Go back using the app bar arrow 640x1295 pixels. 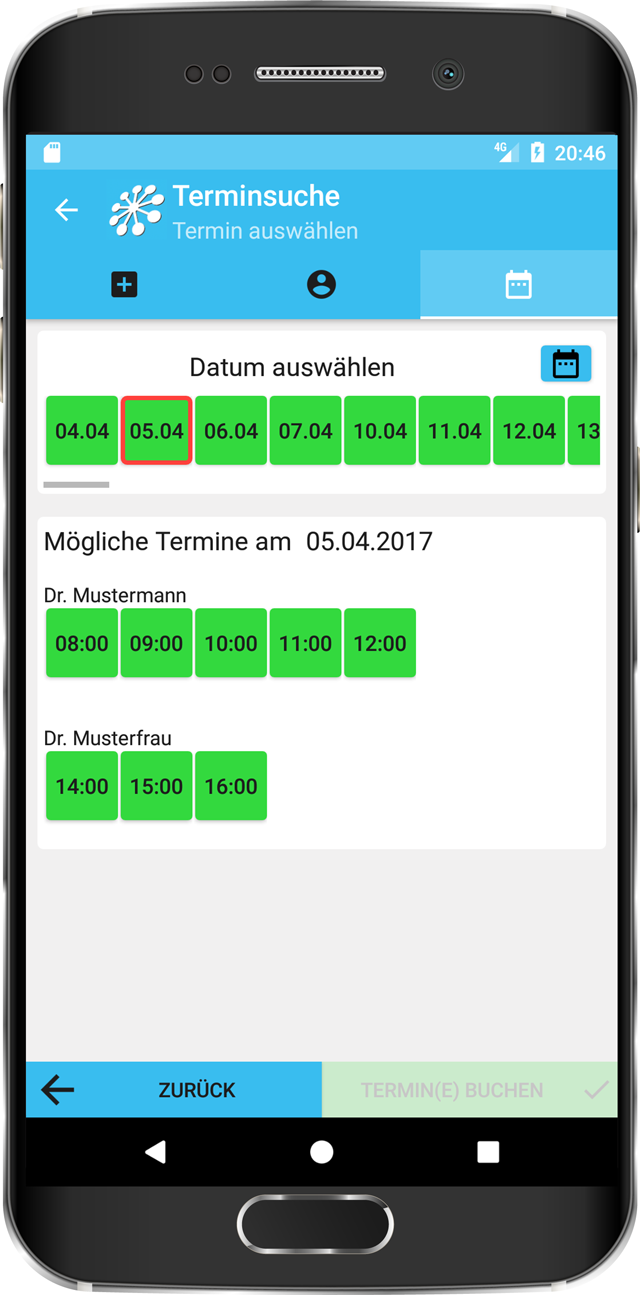coord(66,210)
